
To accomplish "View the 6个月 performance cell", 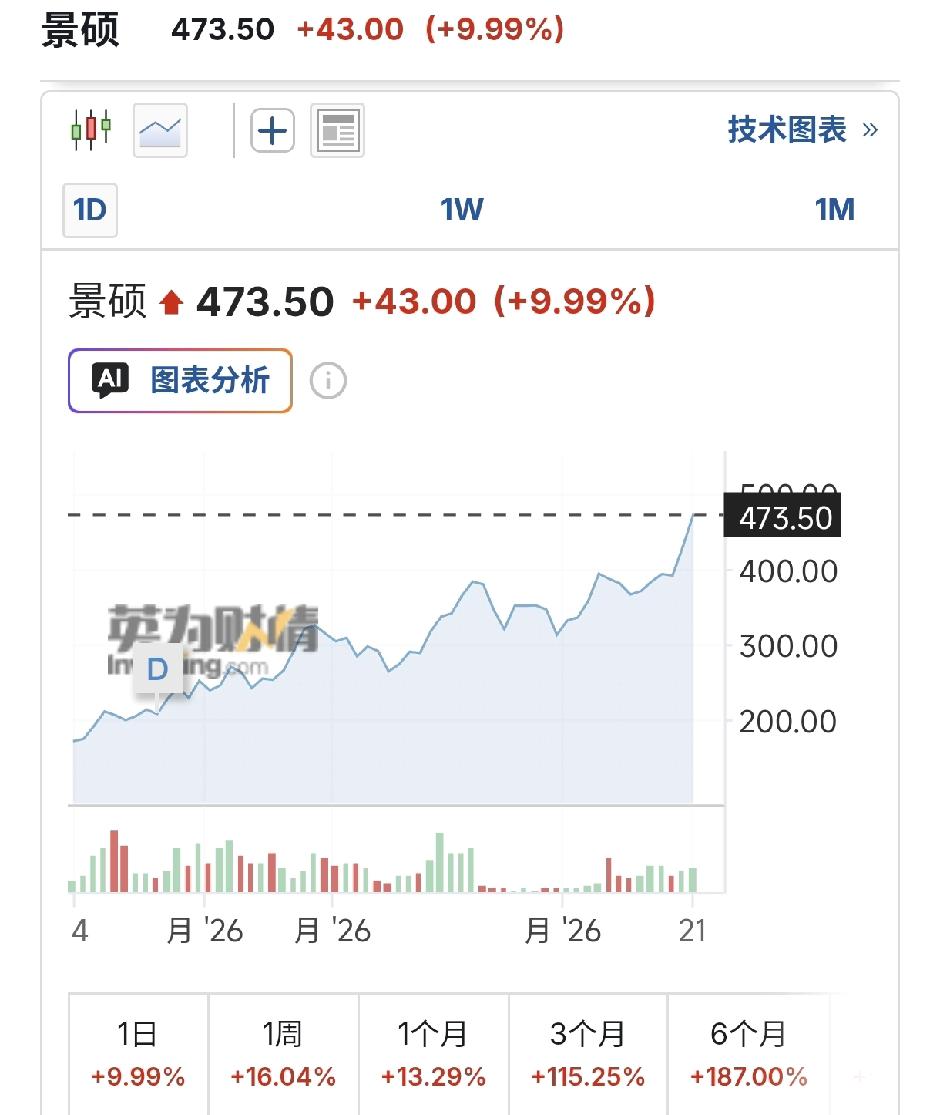I will pyautogui.click(x=747, y=1053).
